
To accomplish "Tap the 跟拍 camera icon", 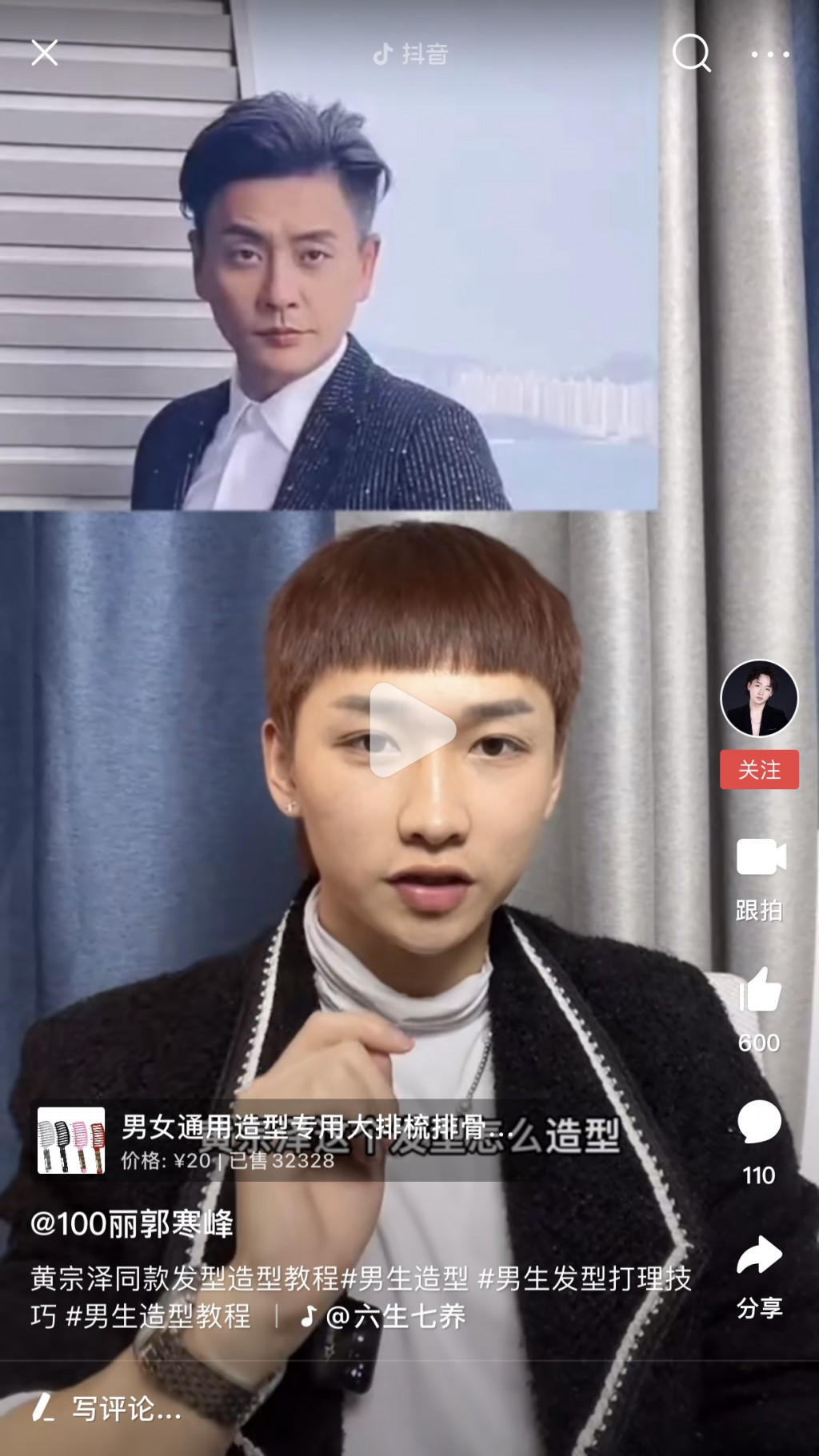I will (x=760, y=858).
